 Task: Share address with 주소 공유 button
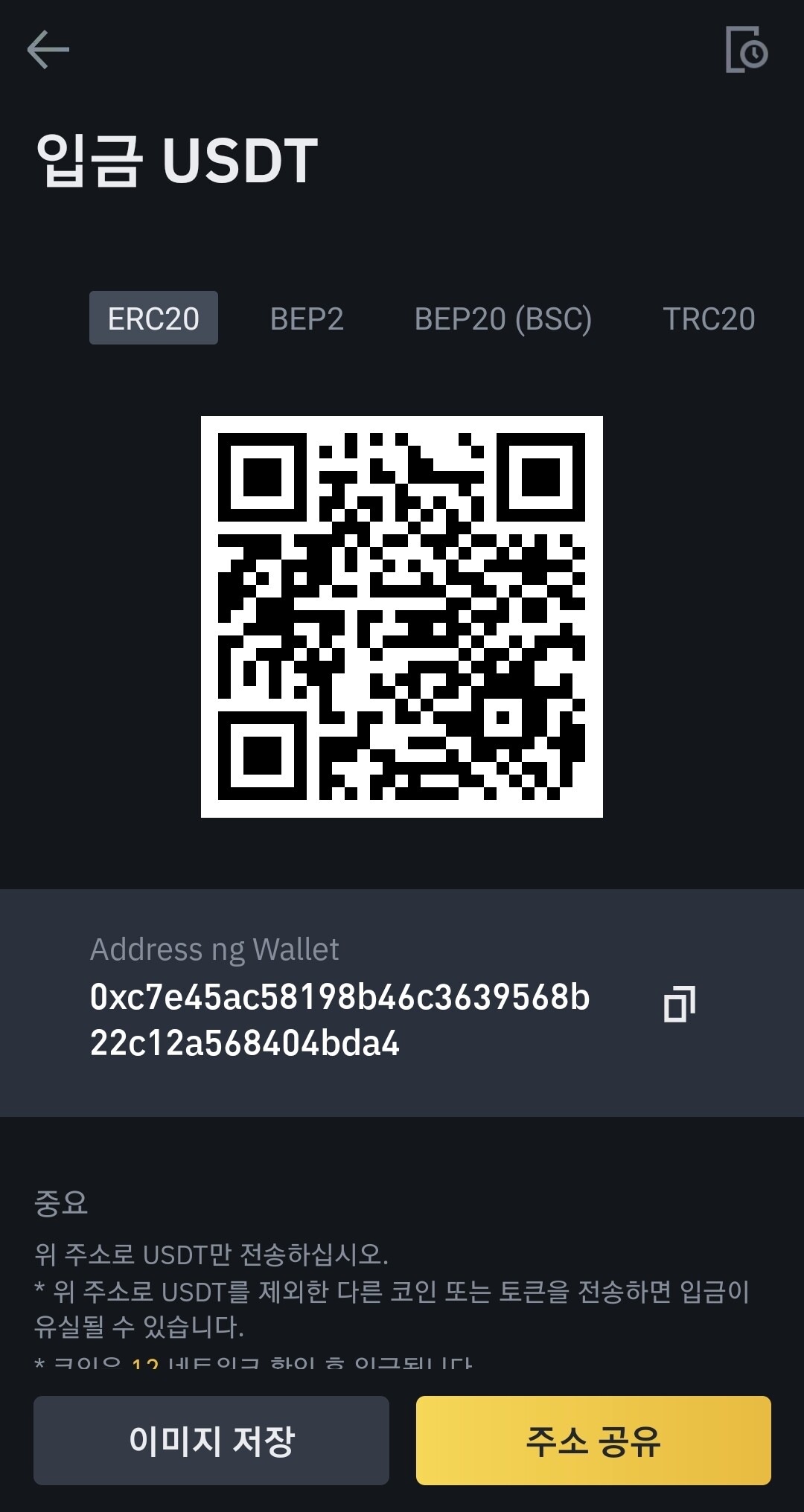pyautogui.click(x=593, y=1441)
